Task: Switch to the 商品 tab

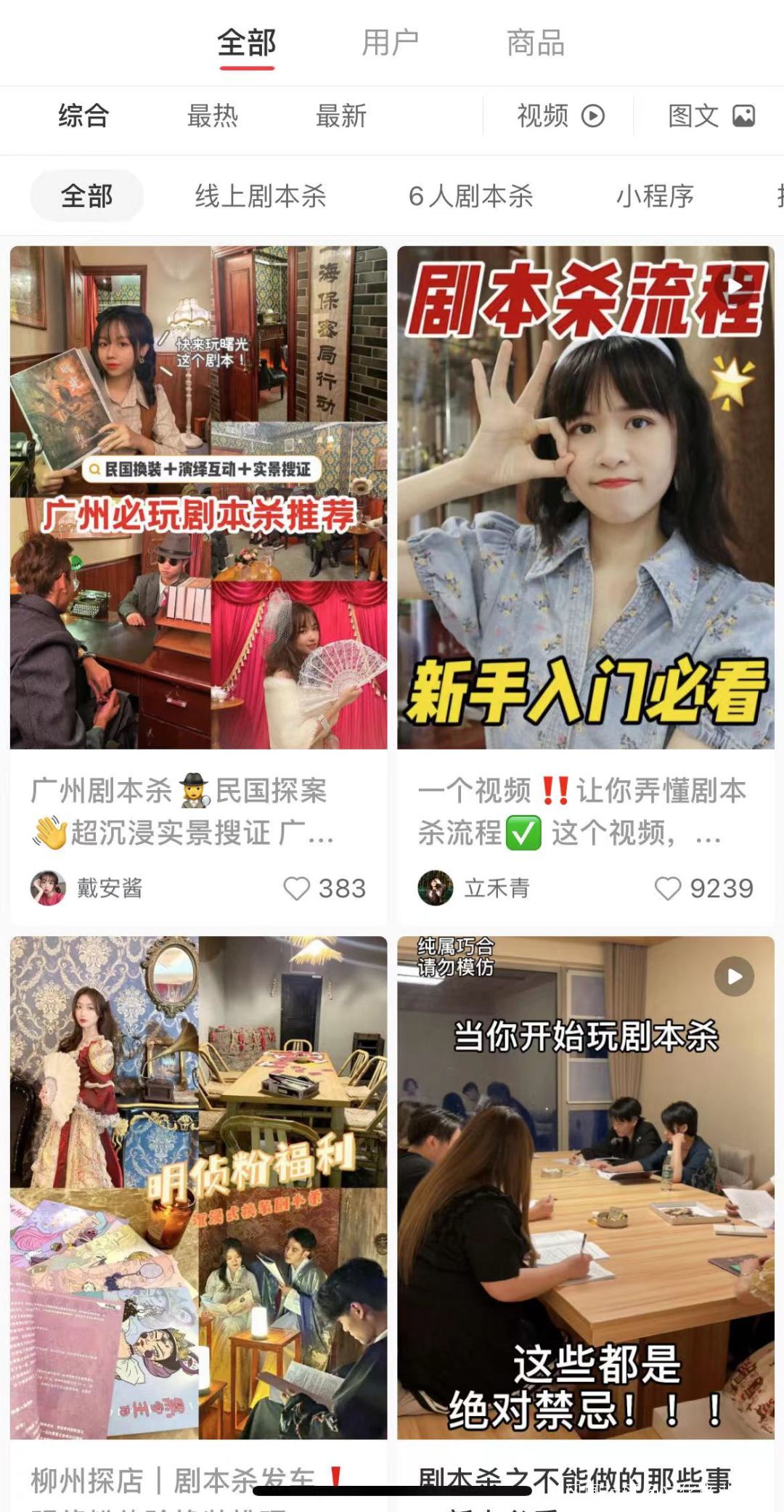Action: [x=535, y=43]
